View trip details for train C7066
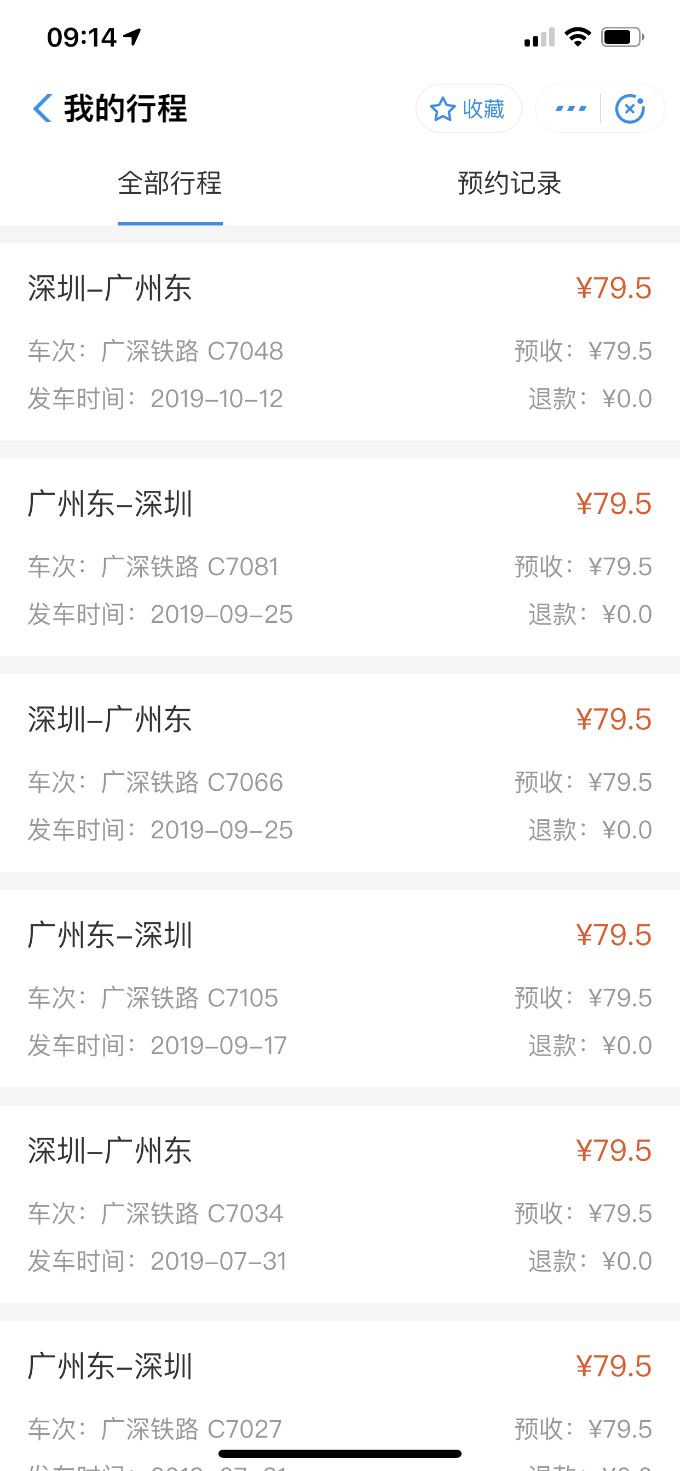 point(340,773)
